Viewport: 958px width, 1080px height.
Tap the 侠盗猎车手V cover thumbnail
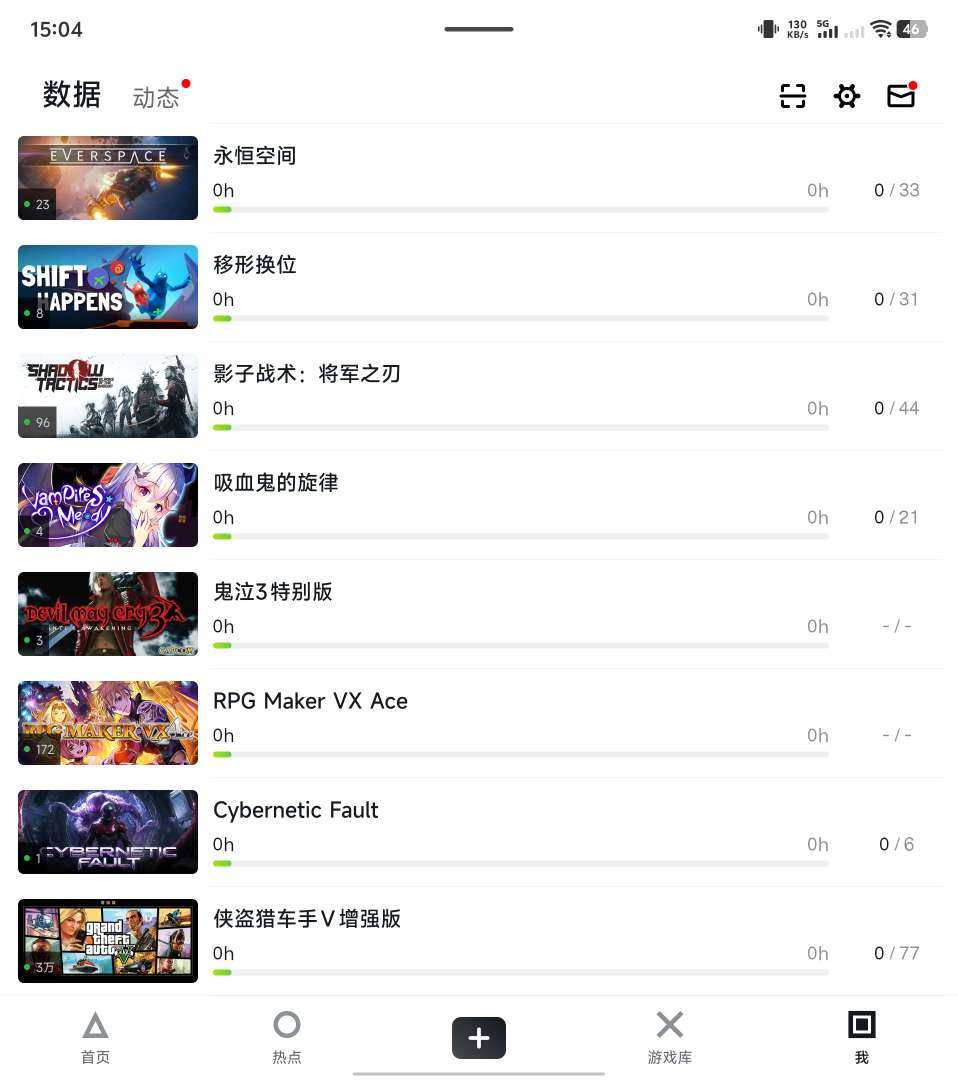point(107,940)
